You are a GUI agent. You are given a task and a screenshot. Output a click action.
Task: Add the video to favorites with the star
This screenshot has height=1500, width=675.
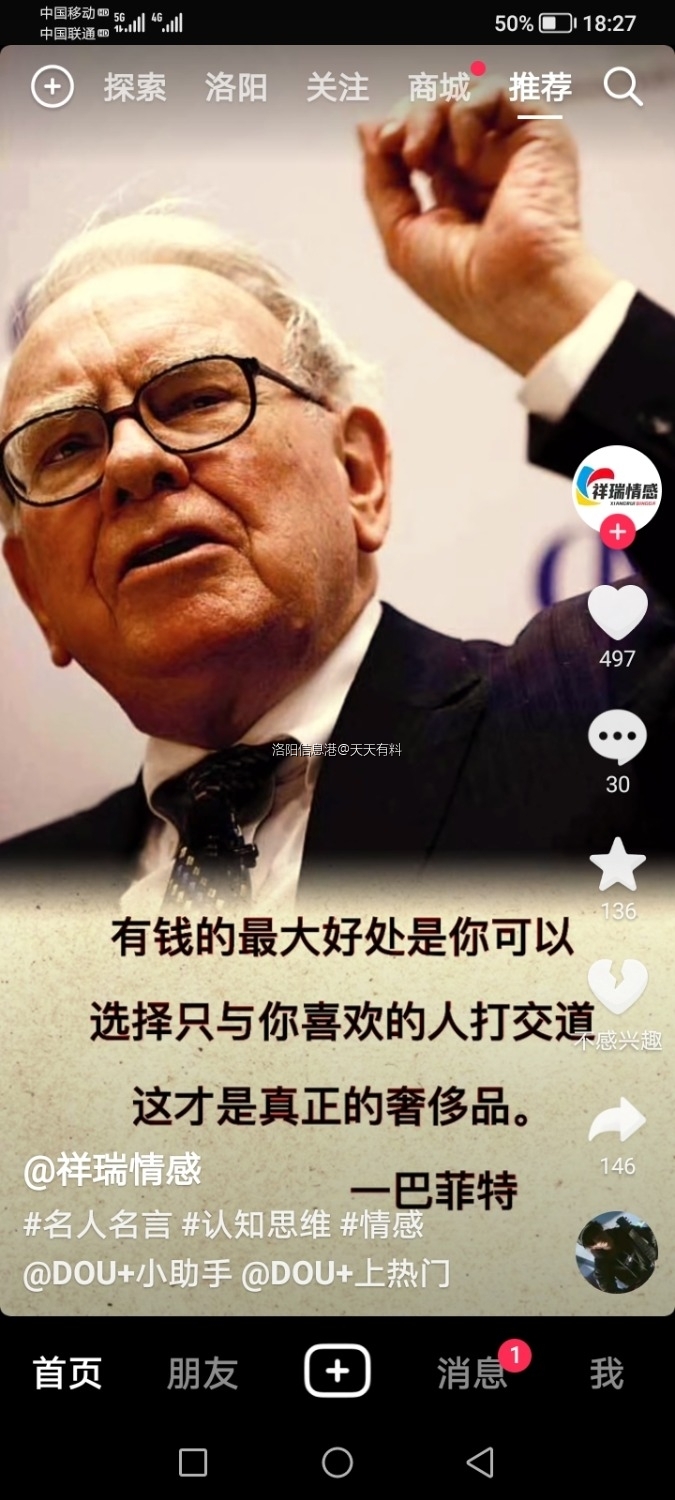pyautogui.click(x=617, y=864)
